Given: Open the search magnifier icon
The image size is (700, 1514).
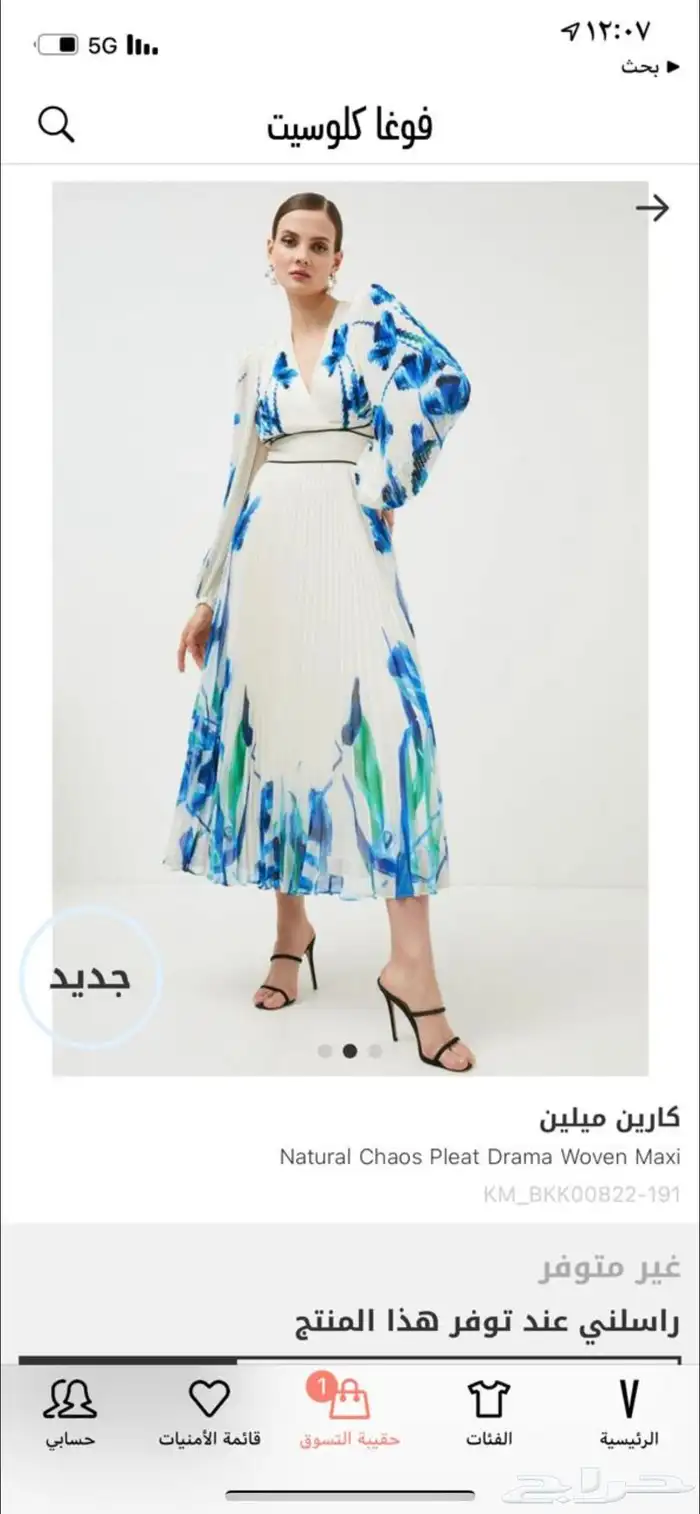Looking at the screenshot, I should tap(56, 124).
